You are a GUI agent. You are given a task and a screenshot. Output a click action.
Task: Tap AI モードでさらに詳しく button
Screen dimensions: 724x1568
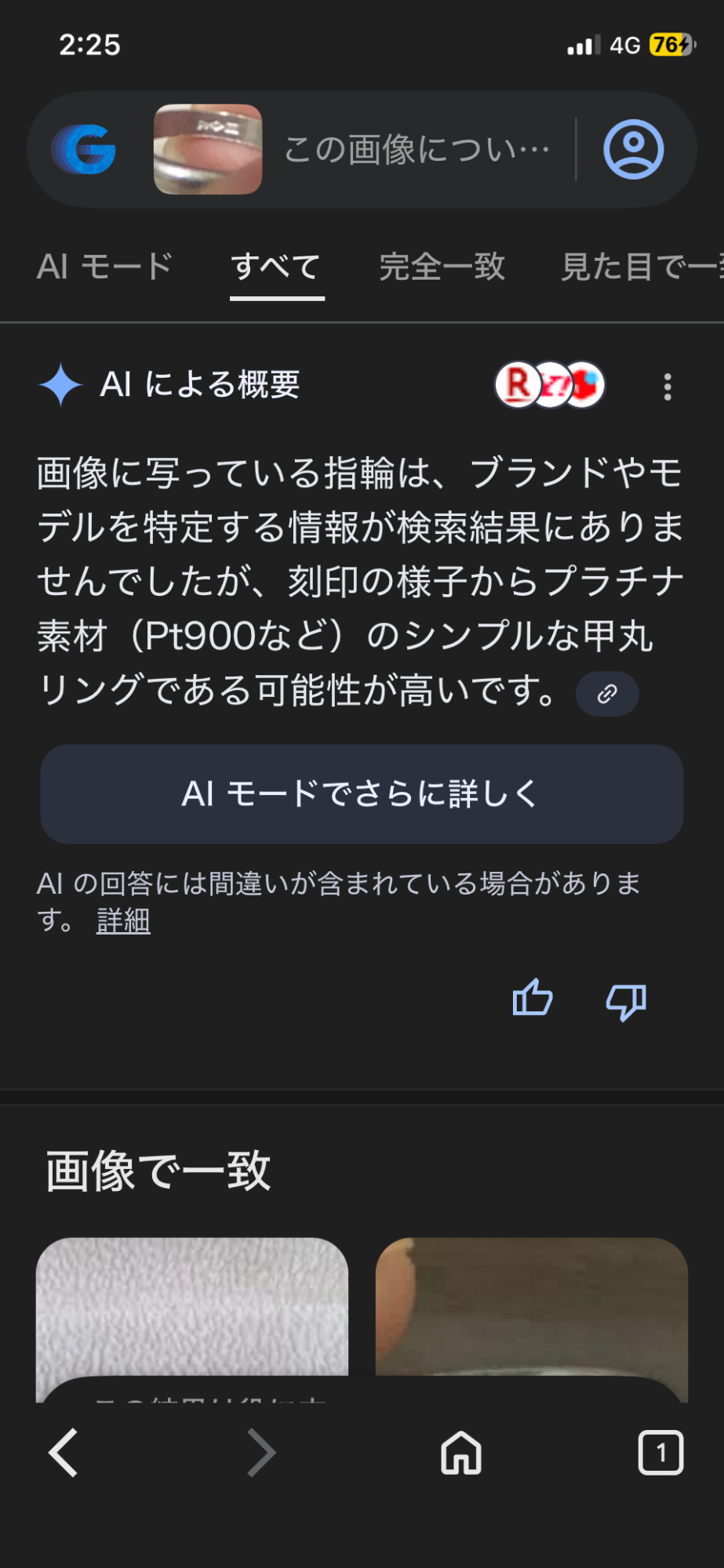coord(362,794)
